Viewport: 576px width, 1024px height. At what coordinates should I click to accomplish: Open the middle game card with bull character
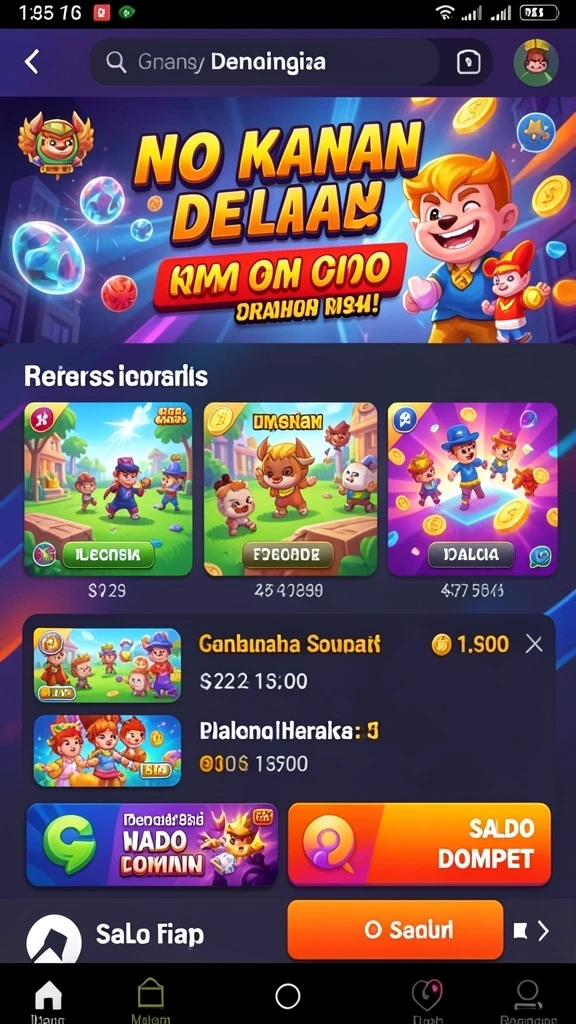[x=291, y=489]
